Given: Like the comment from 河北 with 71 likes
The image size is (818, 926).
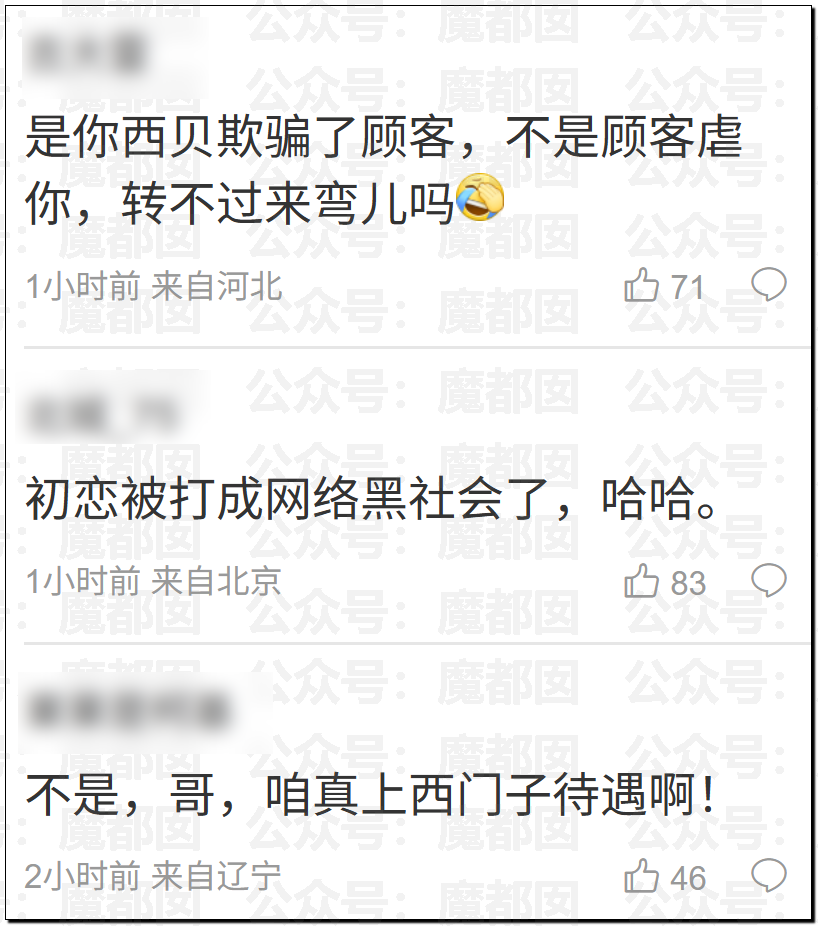Looking at the screenshot, I should tap(641, 287).
